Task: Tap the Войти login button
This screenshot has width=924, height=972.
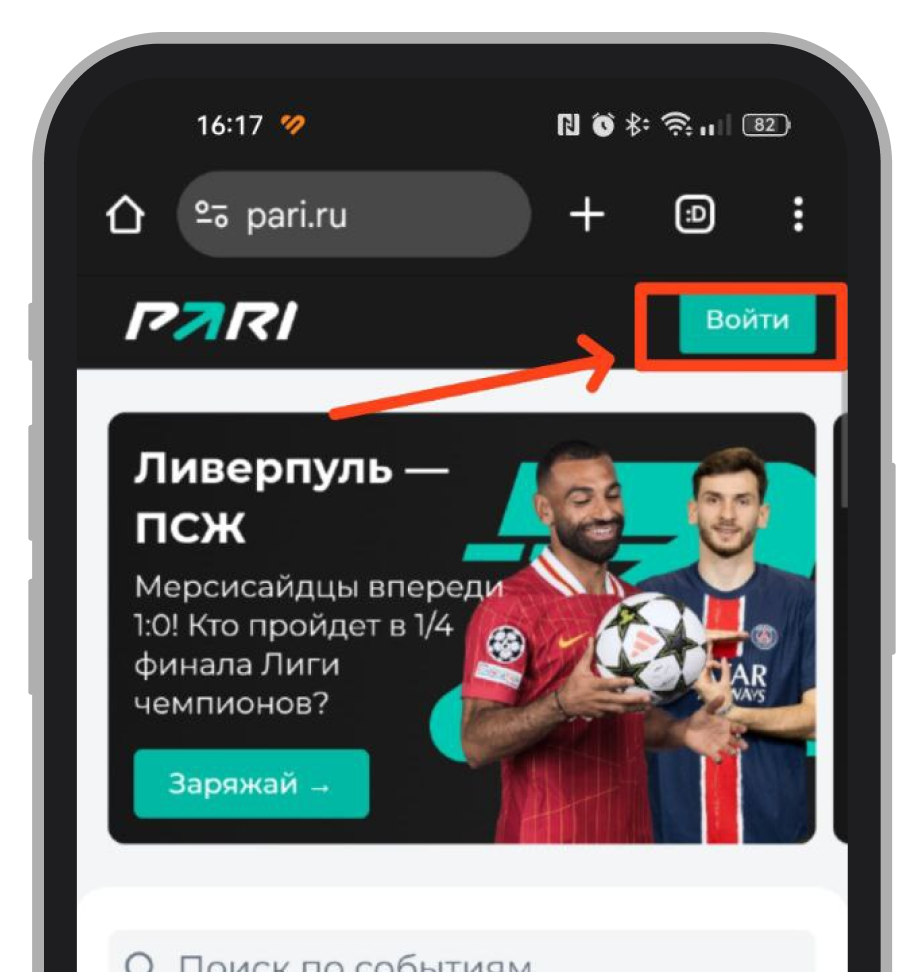Action: [747, 322]
